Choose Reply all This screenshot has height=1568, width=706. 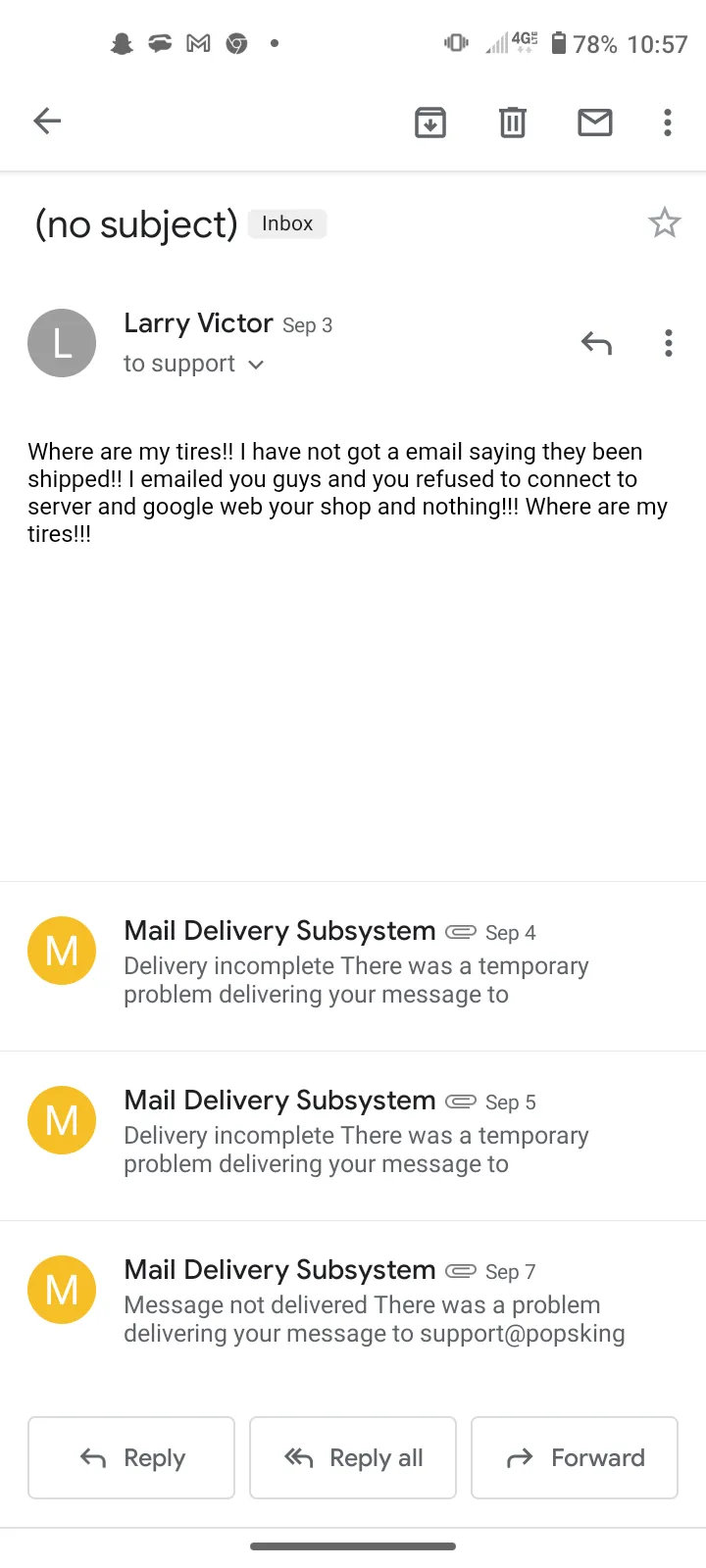(x=353, y=1458)
